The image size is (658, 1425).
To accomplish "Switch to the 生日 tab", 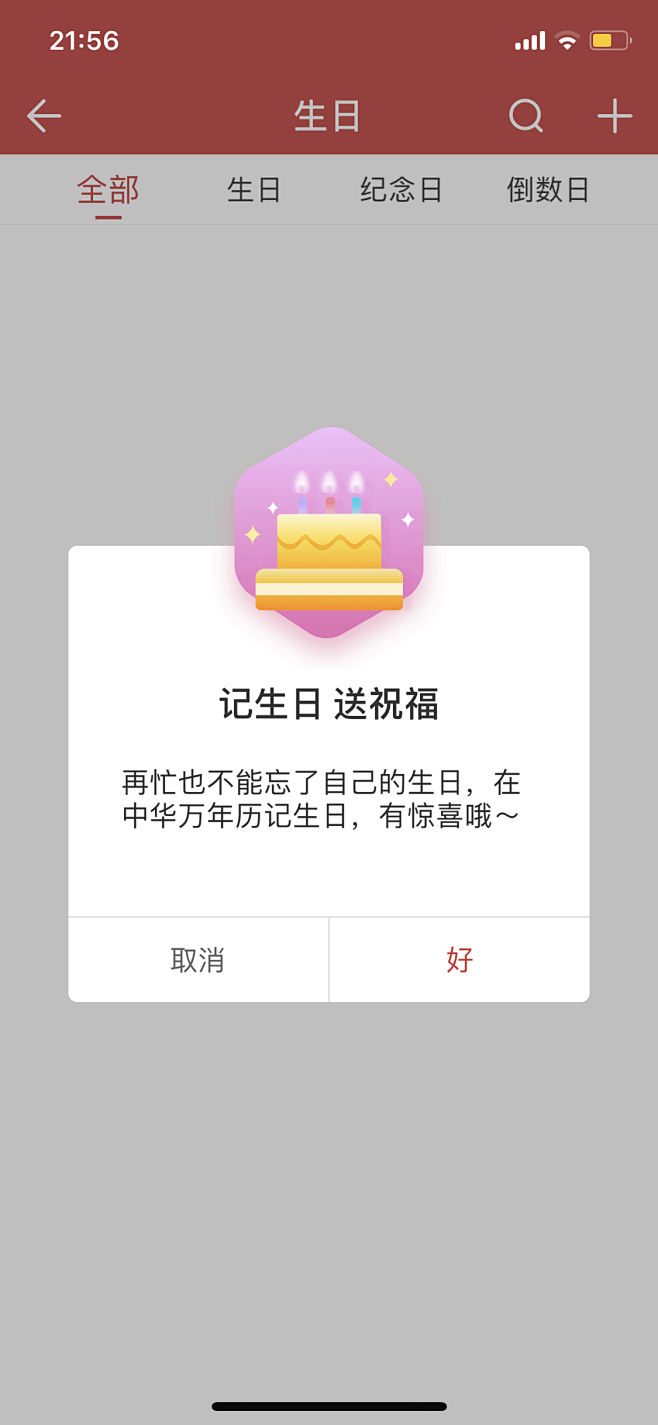I will [x=254, y=189].
